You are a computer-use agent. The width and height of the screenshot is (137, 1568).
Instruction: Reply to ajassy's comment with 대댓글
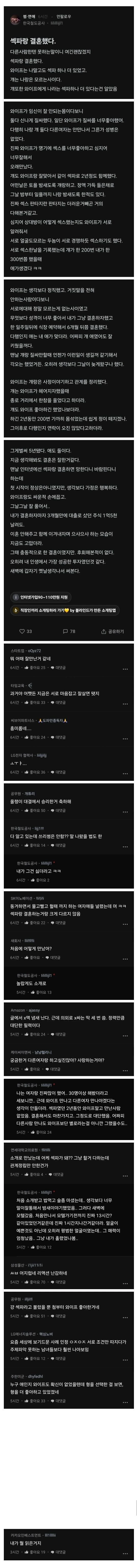[59, 1034]
